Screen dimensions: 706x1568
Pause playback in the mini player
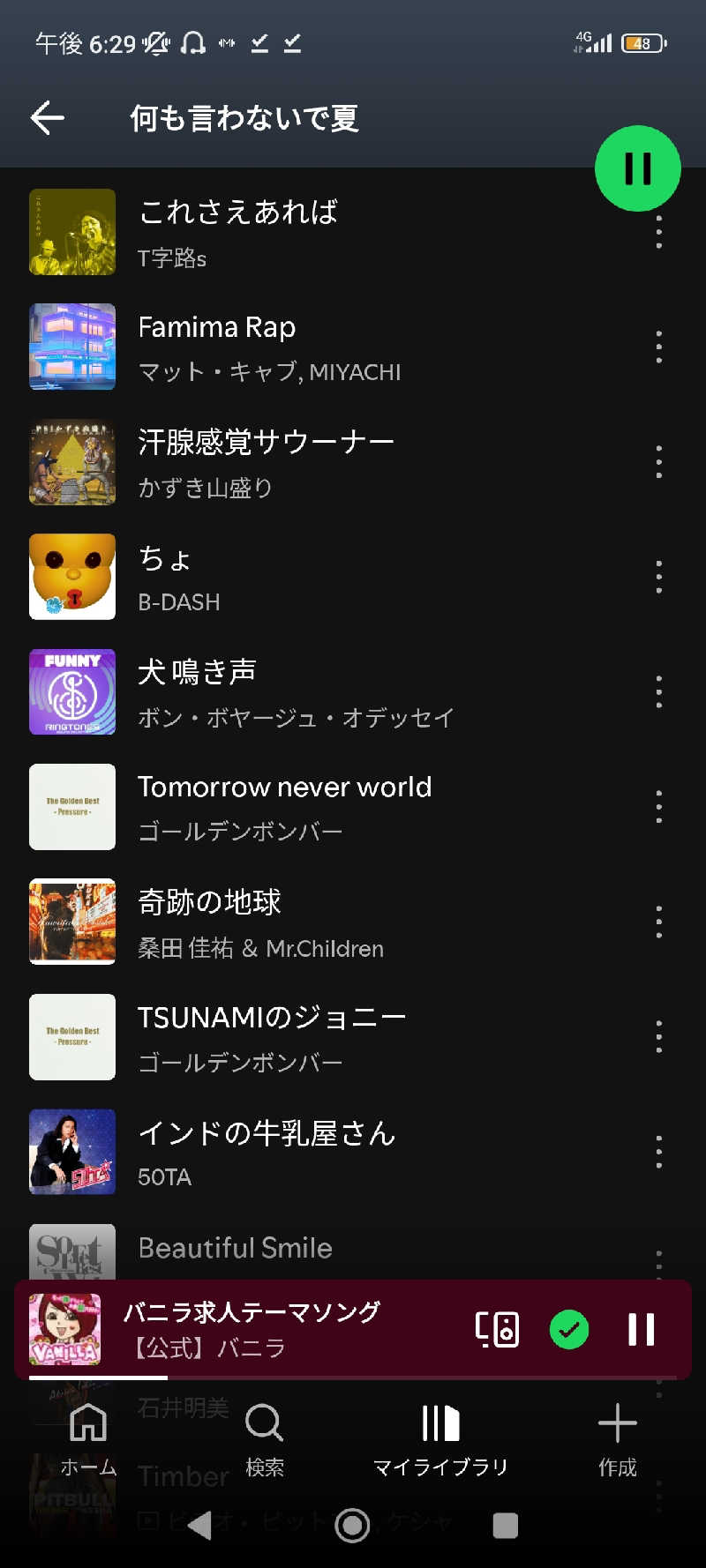click(x=641, y=1329)
